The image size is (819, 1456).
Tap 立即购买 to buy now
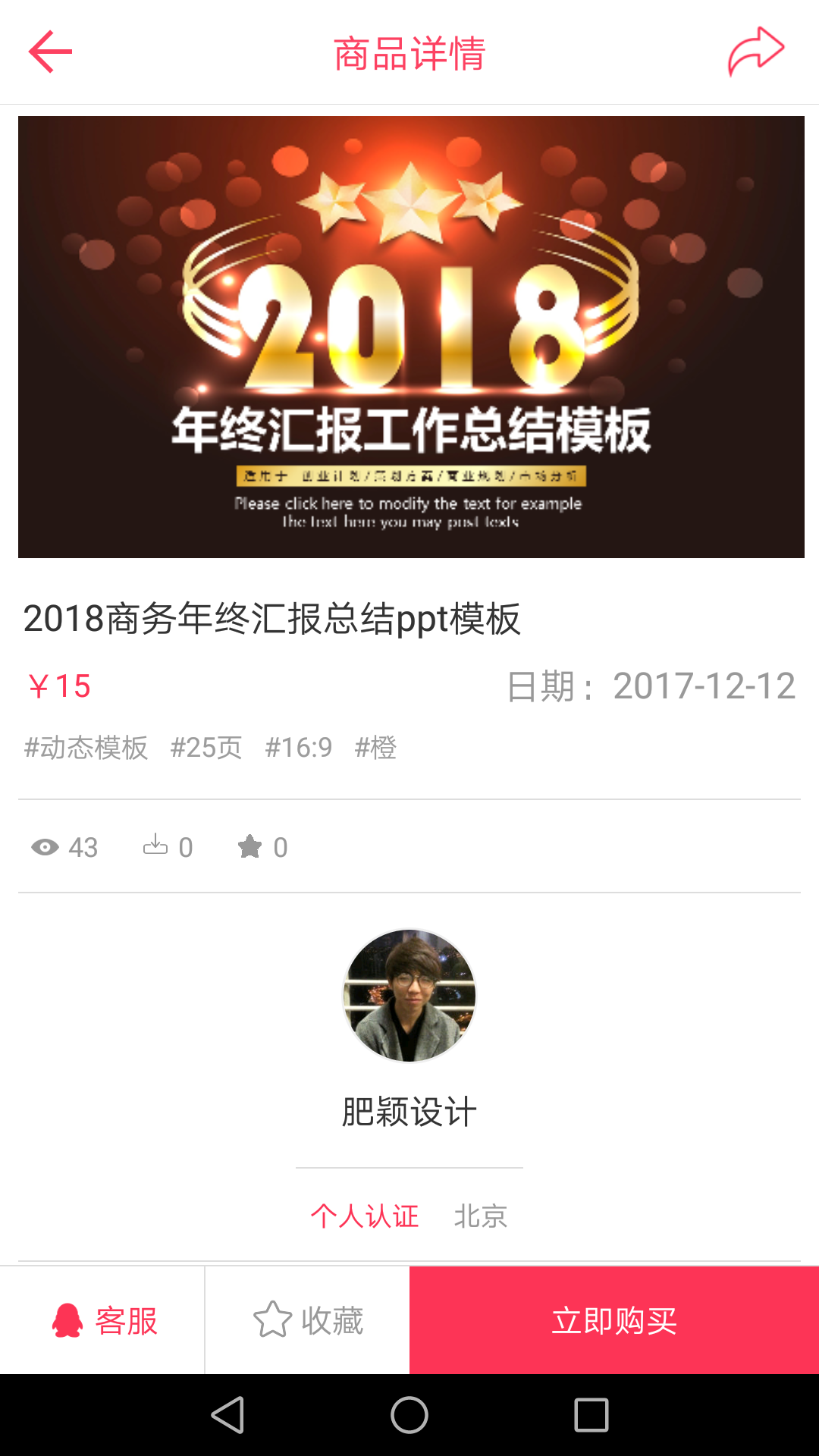[x=613, y=1320]
